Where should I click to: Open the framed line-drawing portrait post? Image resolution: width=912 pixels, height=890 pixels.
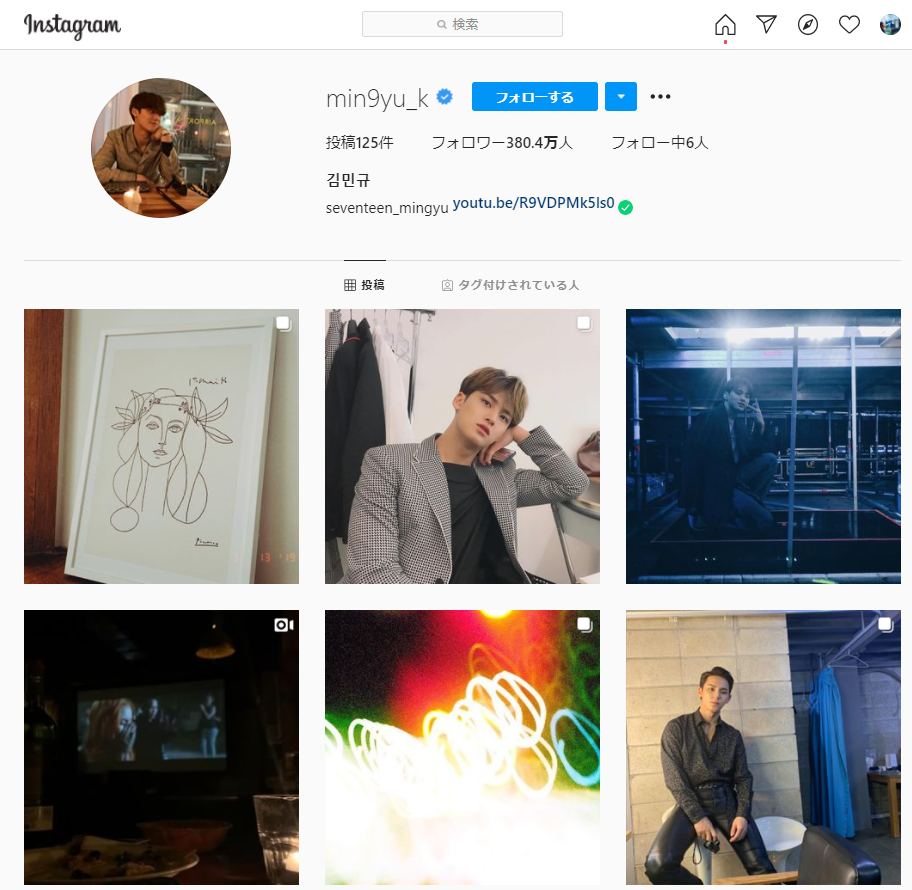coord(161,446)
